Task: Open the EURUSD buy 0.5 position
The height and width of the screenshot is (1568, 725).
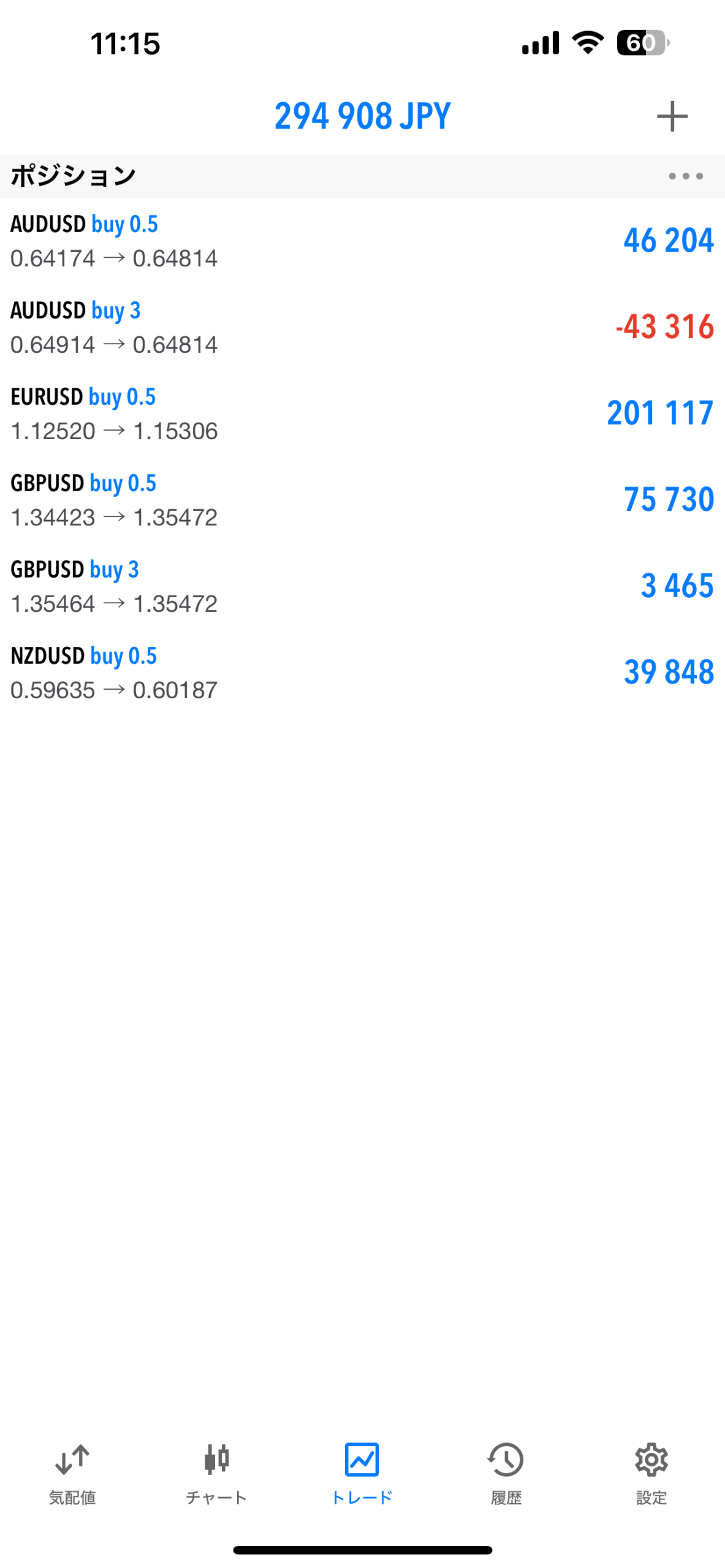Action: point(362,413)
